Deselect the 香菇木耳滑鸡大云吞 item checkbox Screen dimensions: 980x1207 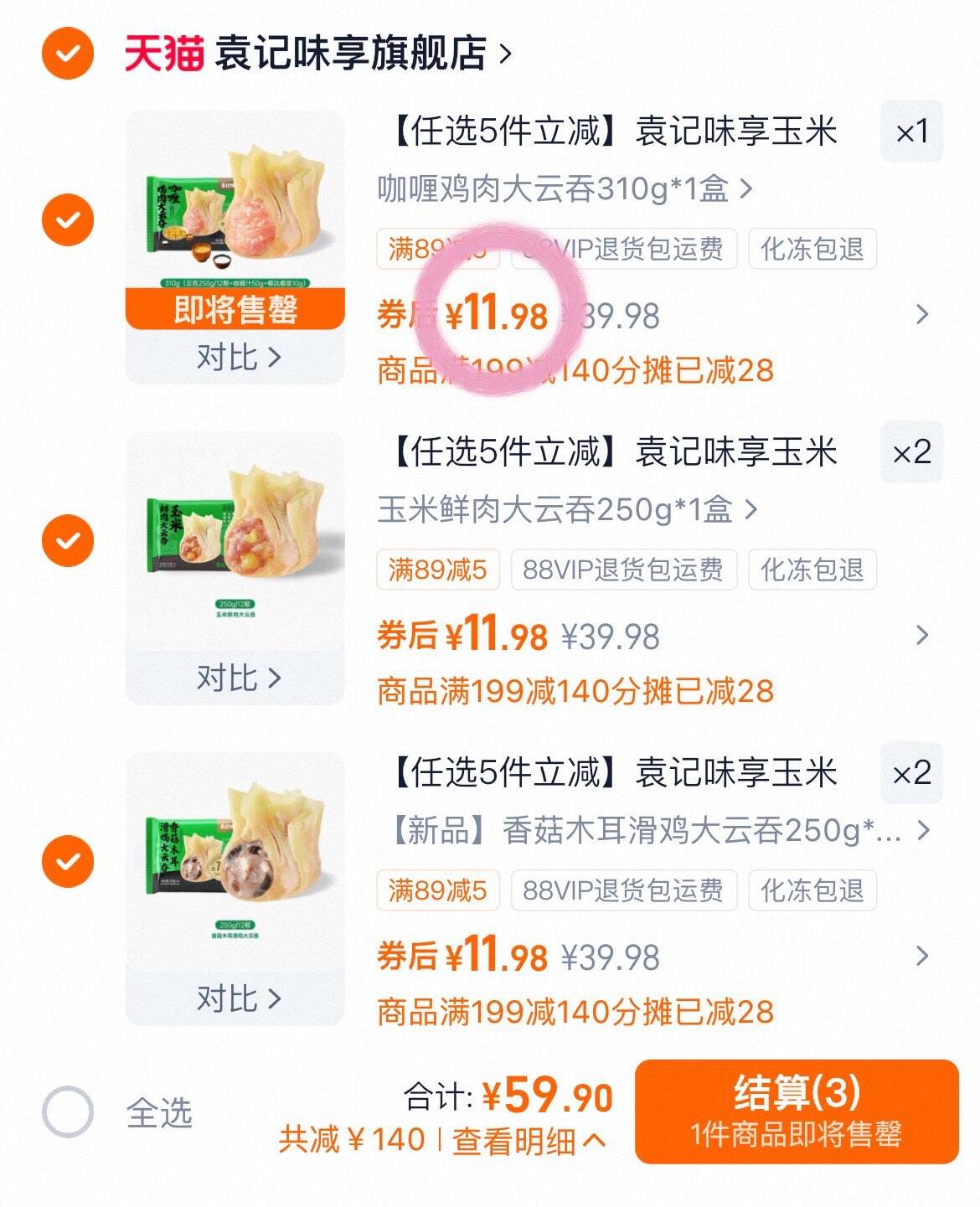68,861
